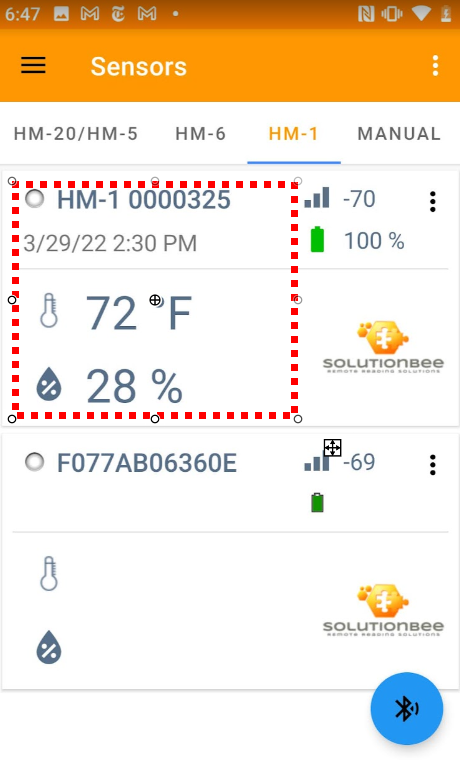Select the HM-1 tab
460x760 pixels.
click(x=293, y=134)
